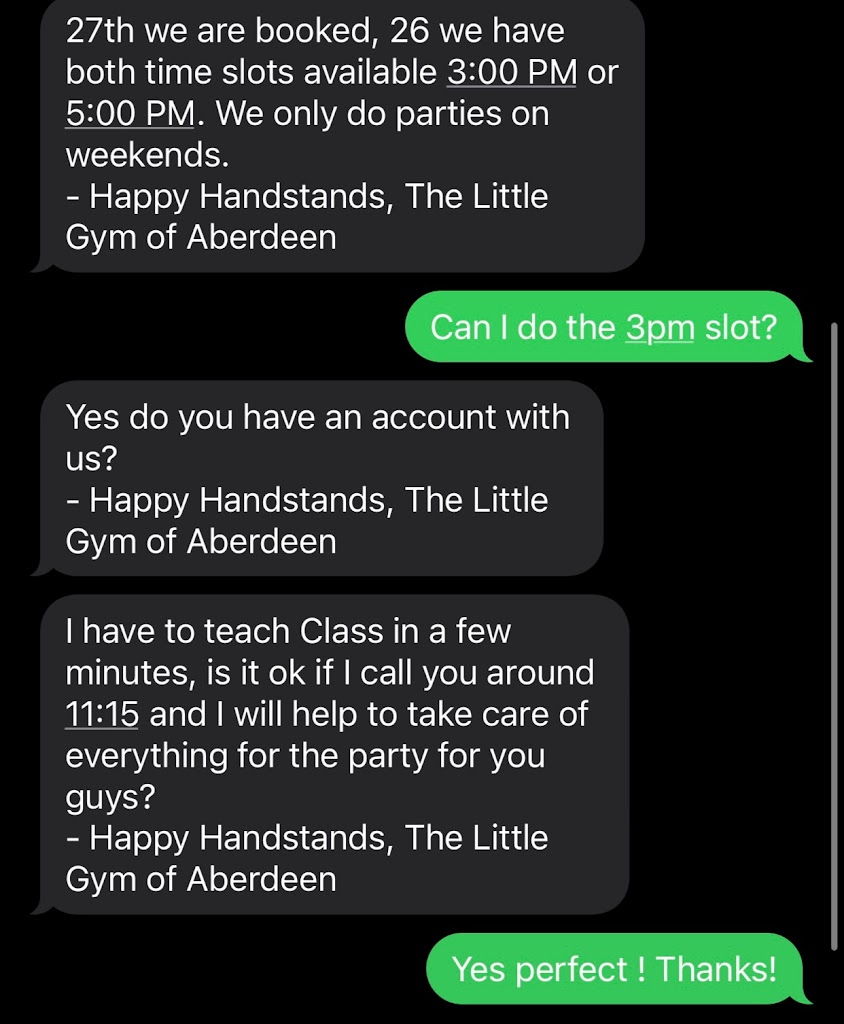The height and width of the screenshot is (1024, 844).
Task: Open the underlined 11:15 time link
Action: 101,714
